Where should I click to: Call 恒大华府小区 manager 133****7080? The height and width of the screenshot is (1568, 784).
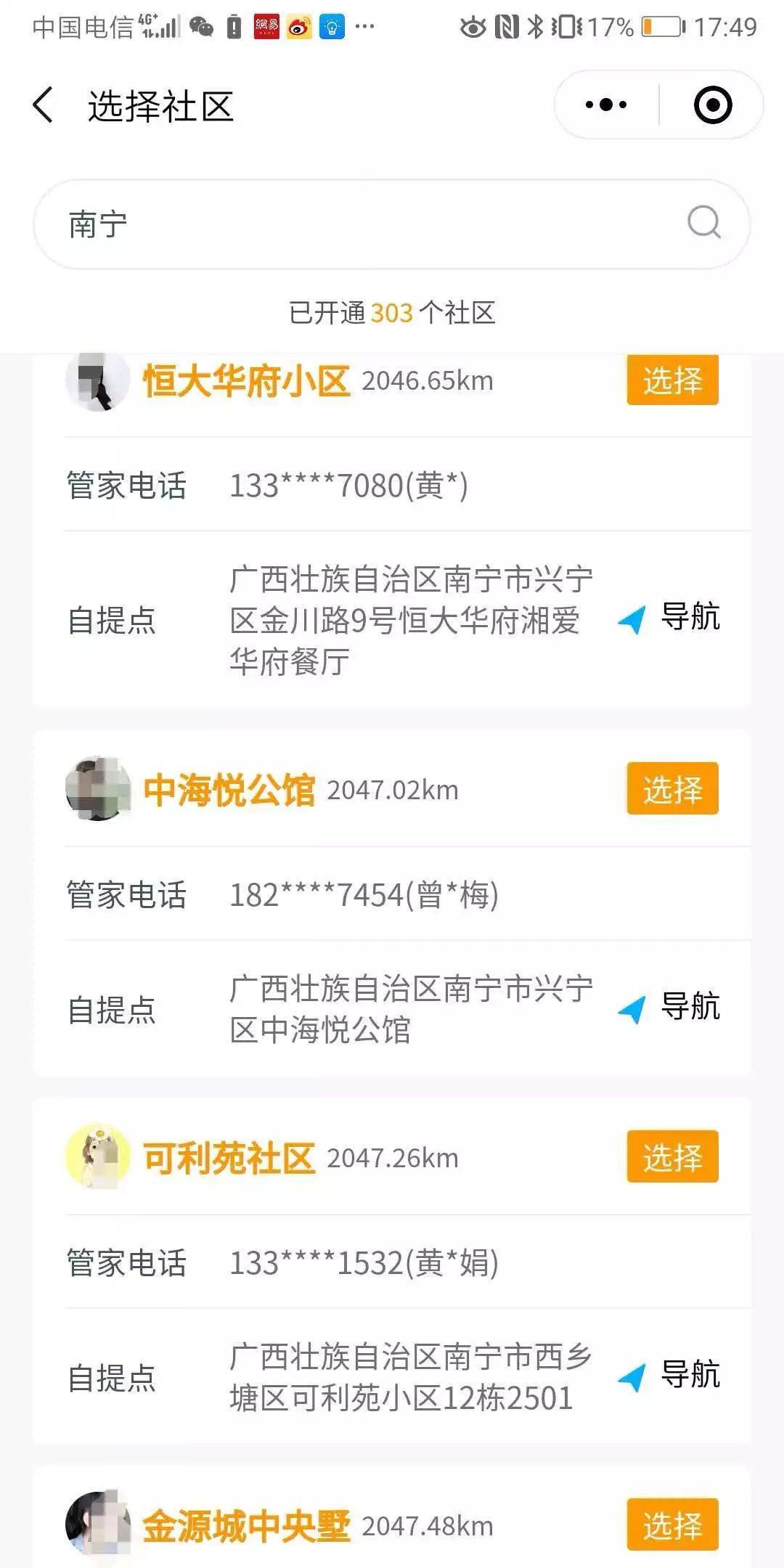pos(348,486)
